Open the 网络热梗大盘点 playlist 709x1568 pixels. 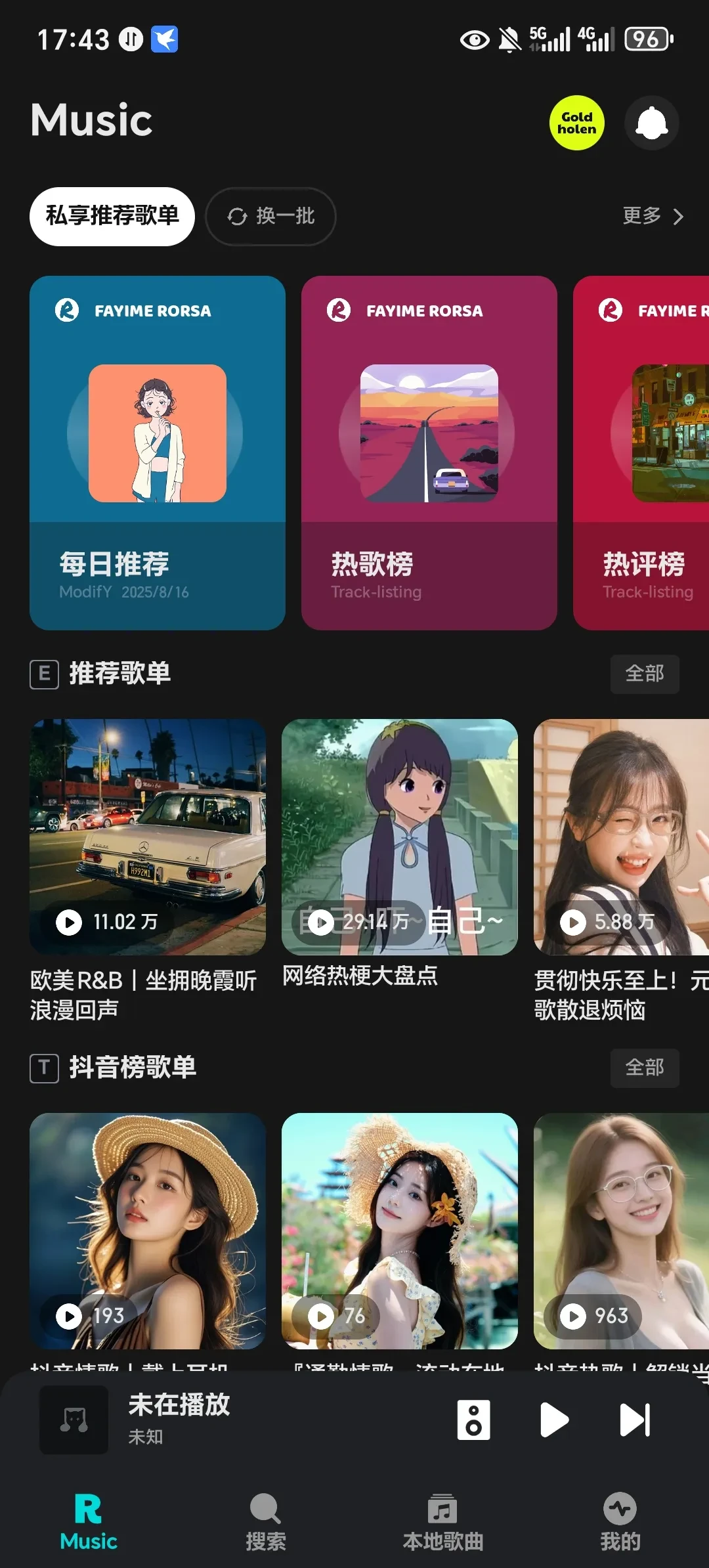[x=400, y=837]
